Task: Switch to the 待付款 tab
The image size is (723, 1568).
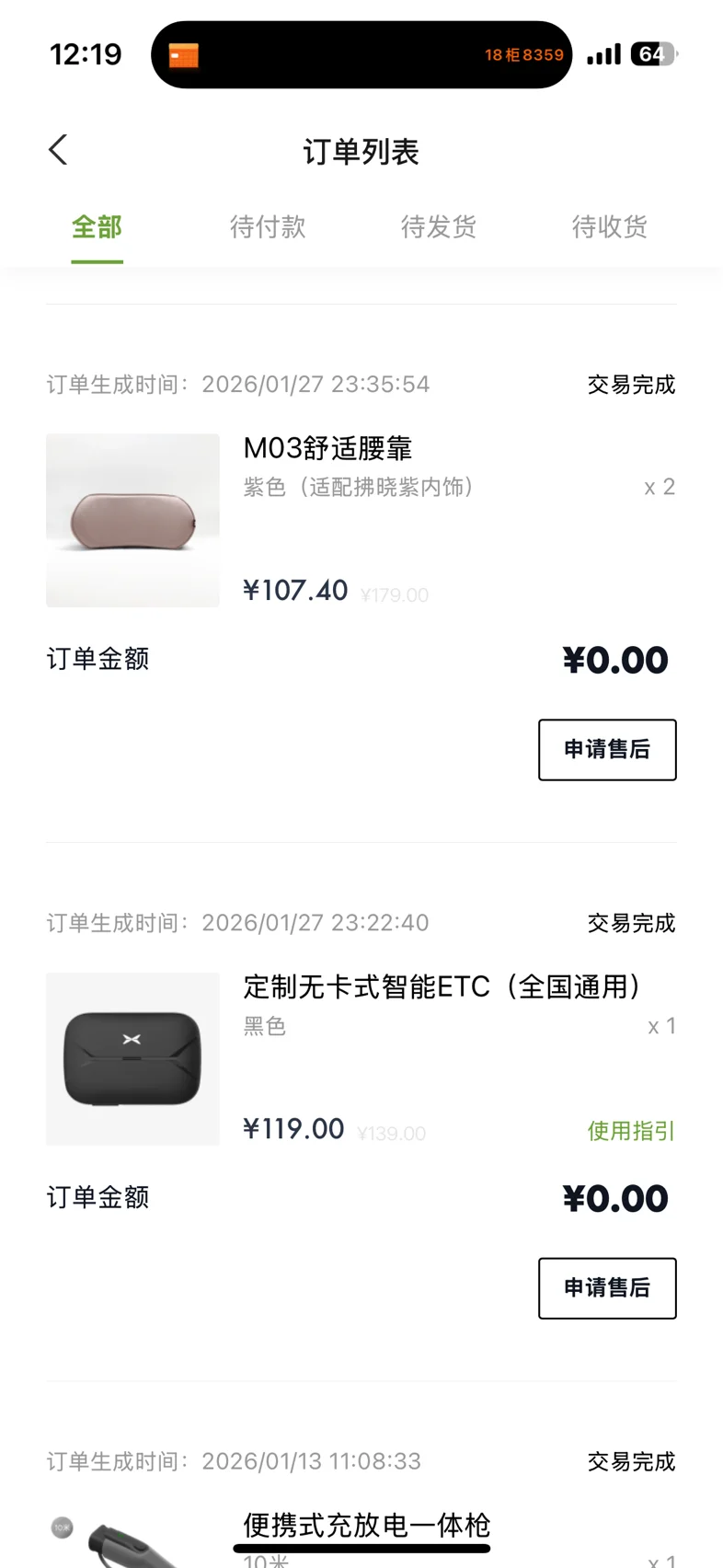Action: 268,227
